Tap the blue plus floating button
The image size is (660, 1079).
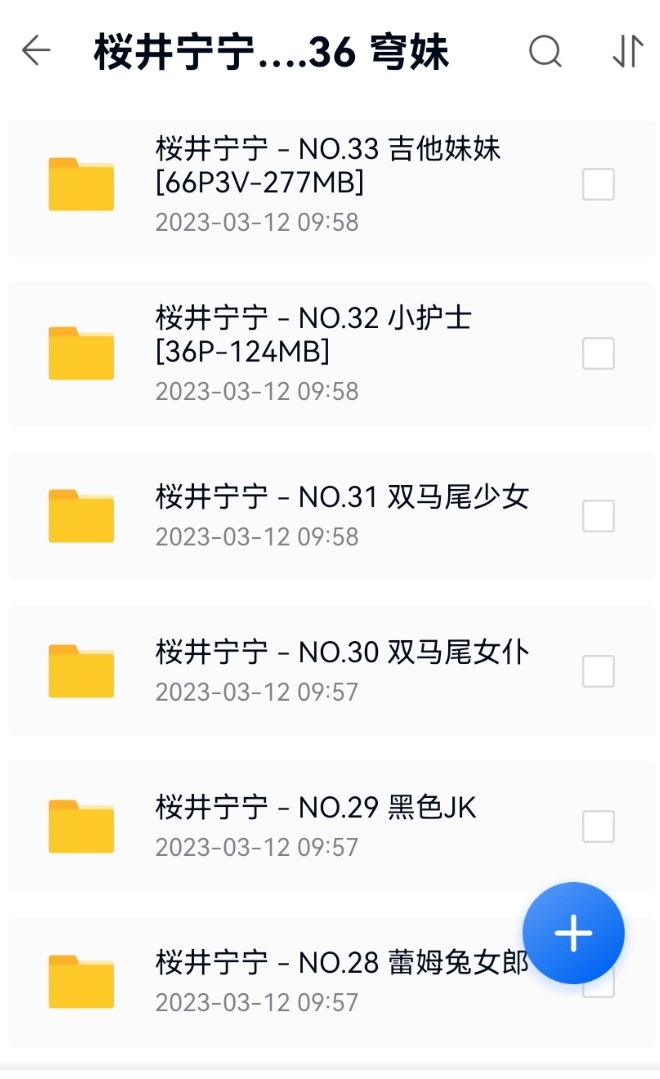(573, 933)
